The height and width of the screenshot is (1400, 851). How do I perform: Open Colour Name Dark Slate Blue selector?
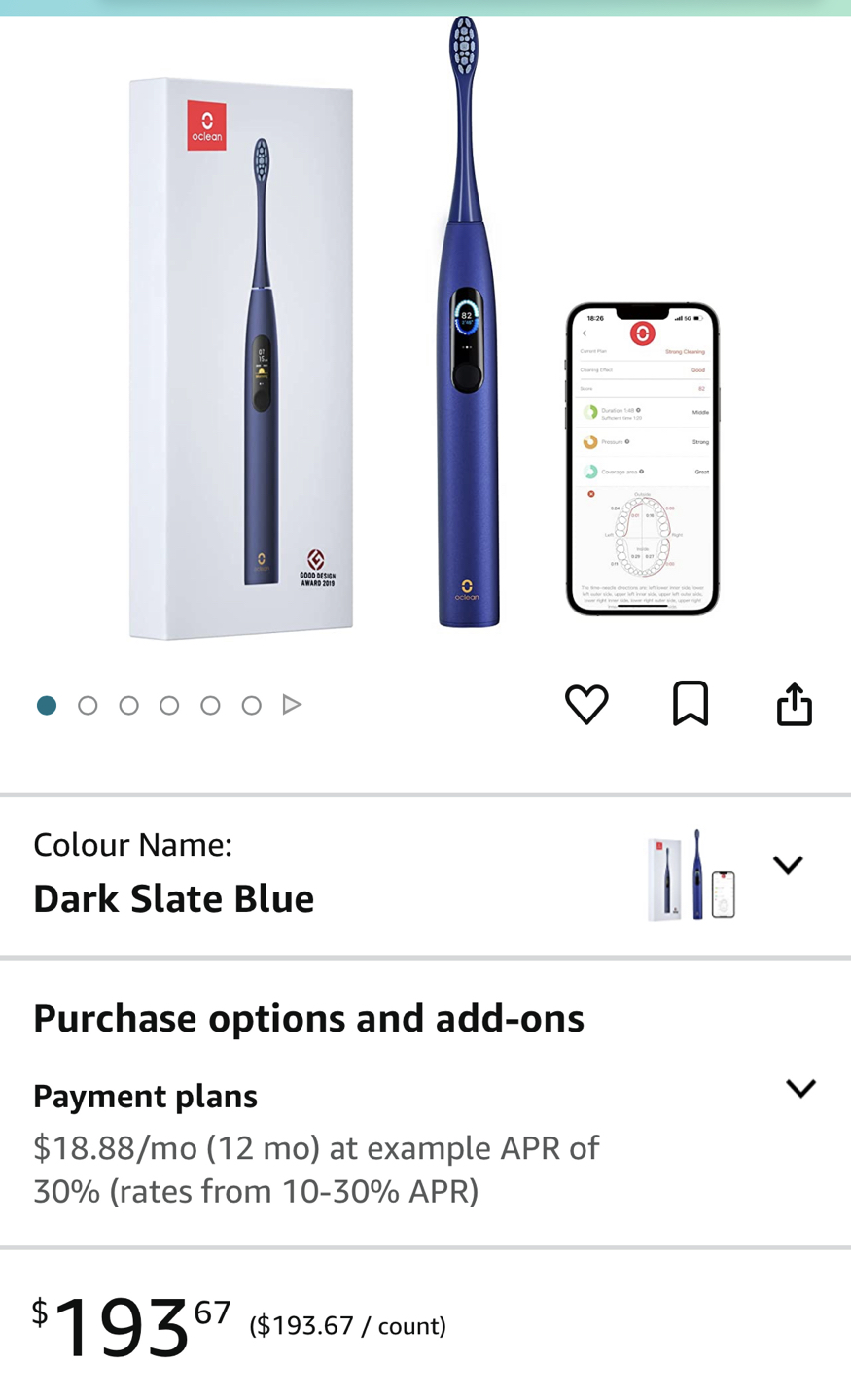click(x=787, y=865)
